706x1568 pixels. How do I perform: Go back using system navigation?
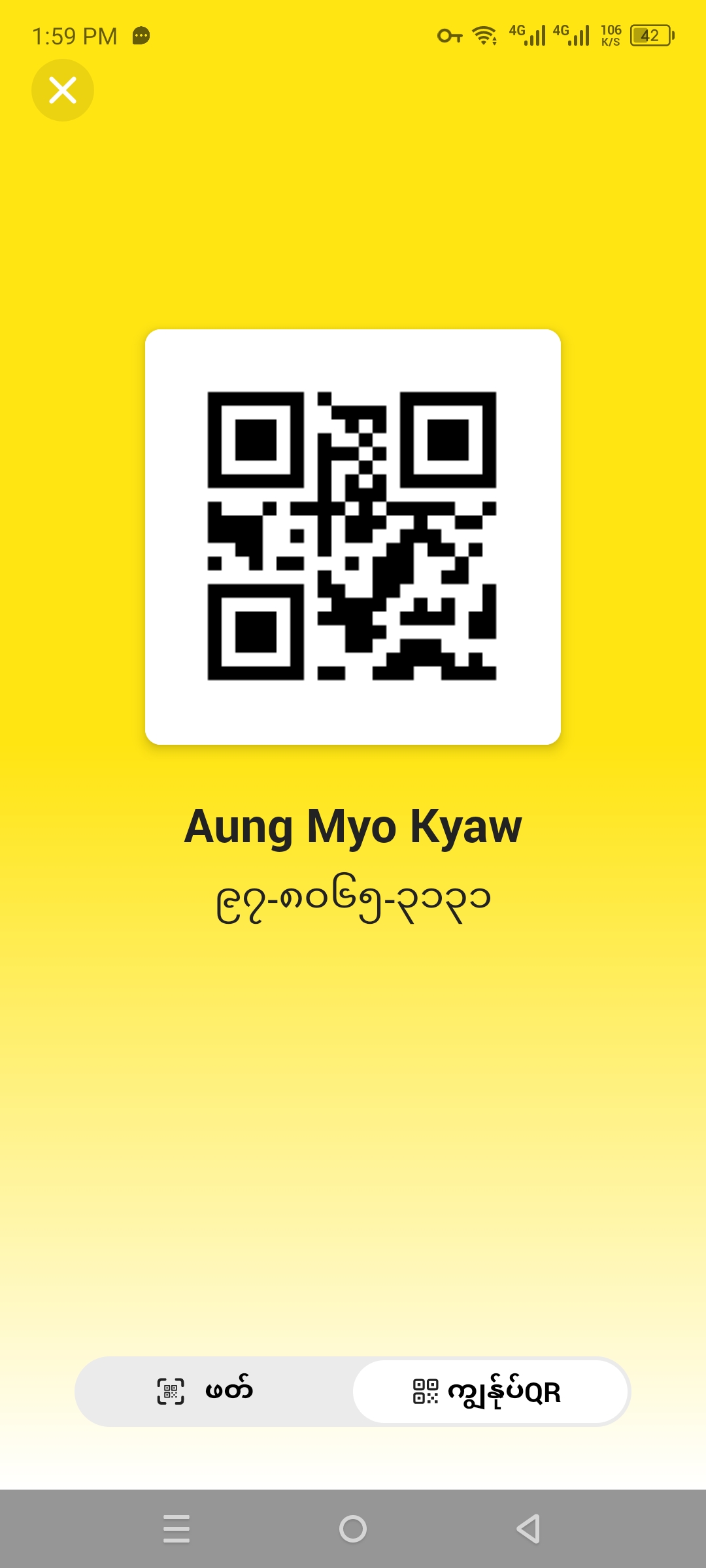pos(528,1529)
